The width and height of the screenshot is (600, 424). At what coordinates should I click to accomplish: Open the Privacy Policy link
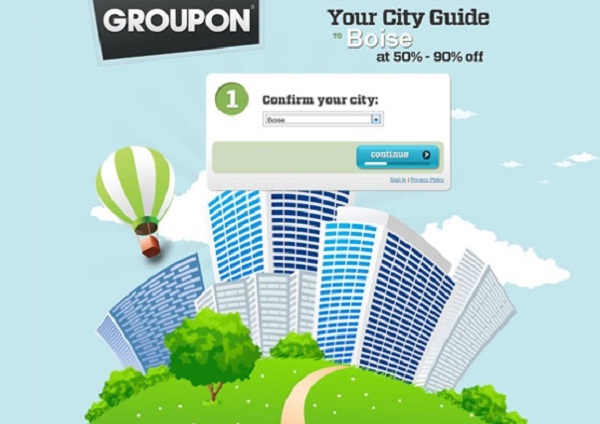427,180
